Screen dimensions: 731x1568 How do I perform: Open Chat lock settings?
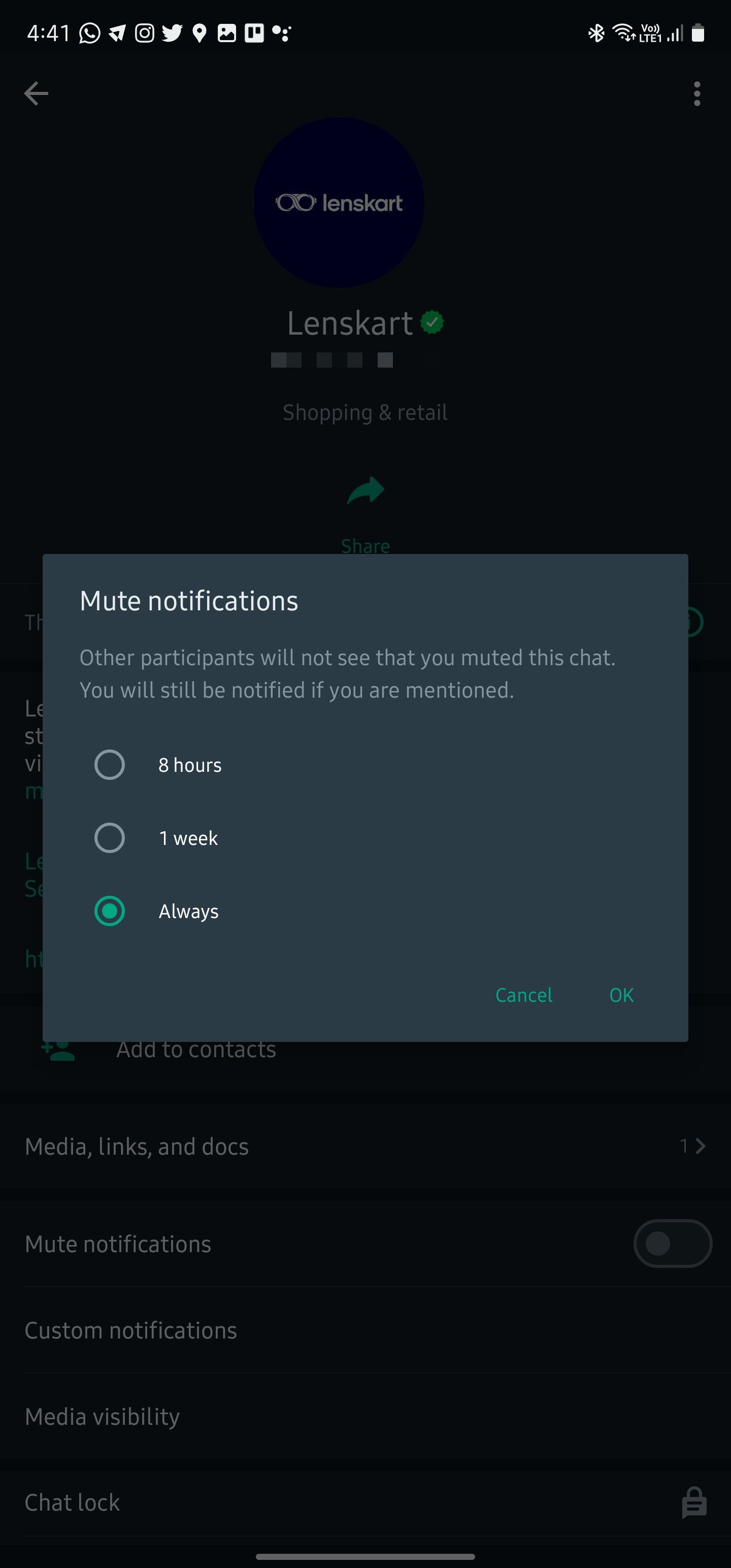click(x=72, y=1501)
